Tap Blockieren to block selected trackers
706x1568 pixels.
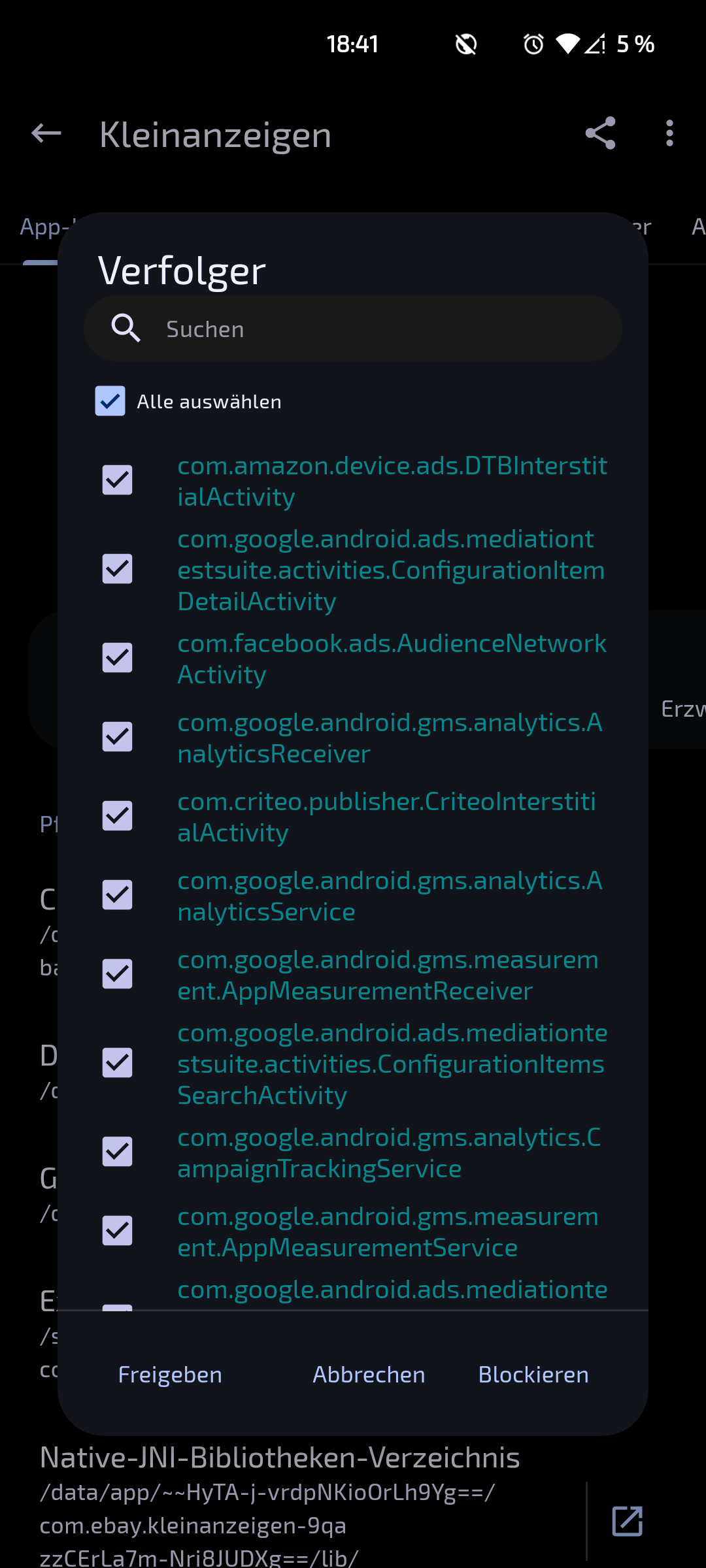pos(533,1375)
